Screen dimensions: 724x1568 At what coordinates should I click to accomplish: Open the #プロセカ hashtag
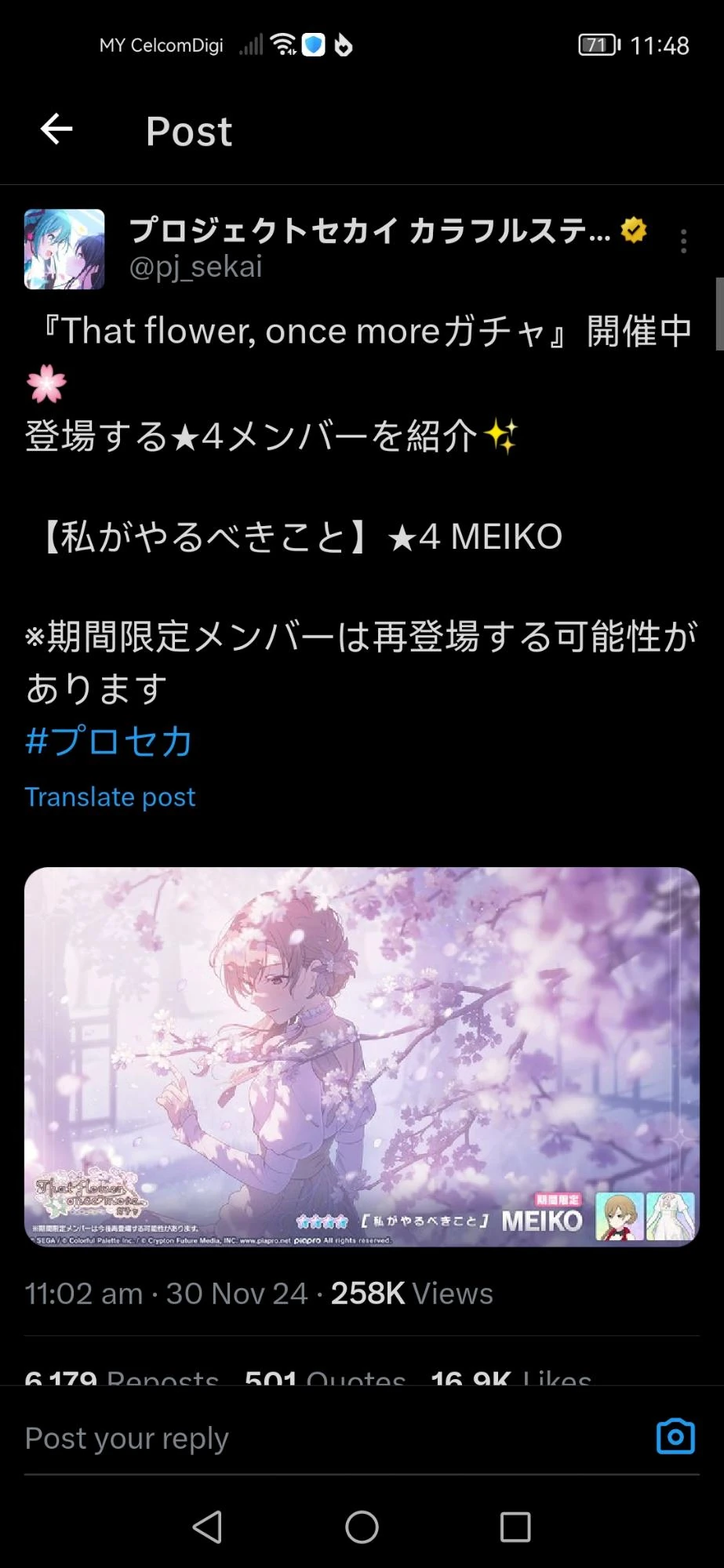click(109, 741)
